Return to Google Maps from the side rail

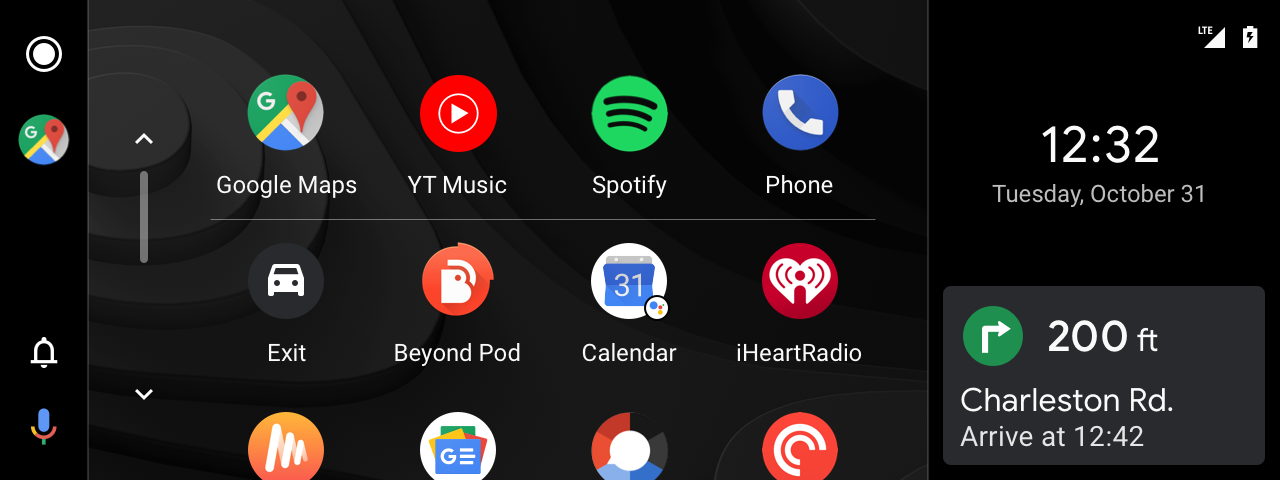[x=44, y=139]
